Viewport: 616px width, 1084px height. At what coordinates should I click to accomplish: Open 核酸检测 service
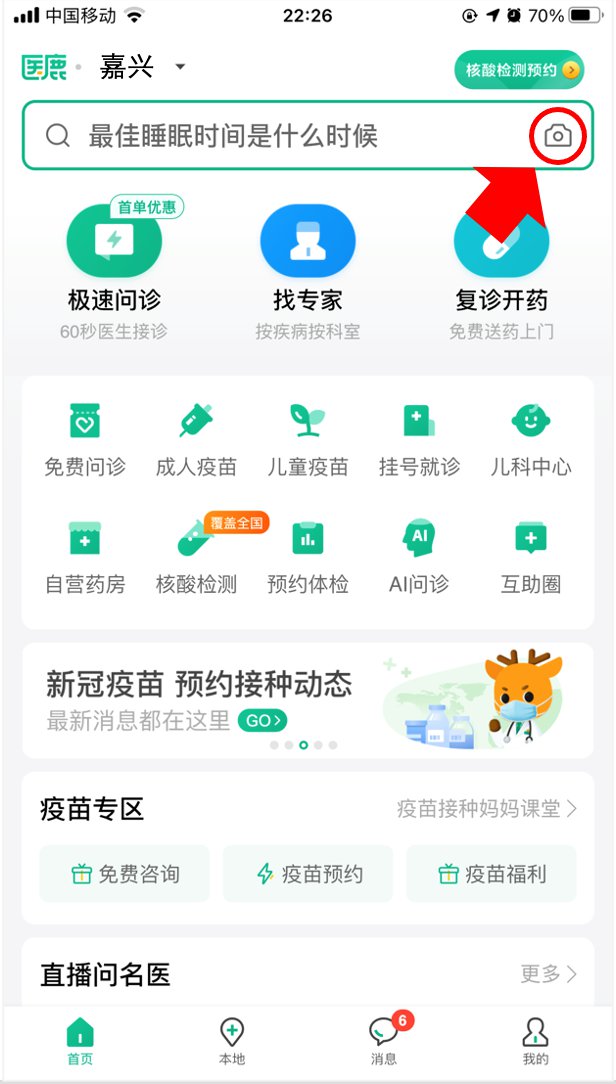click(x=196, y=556)
